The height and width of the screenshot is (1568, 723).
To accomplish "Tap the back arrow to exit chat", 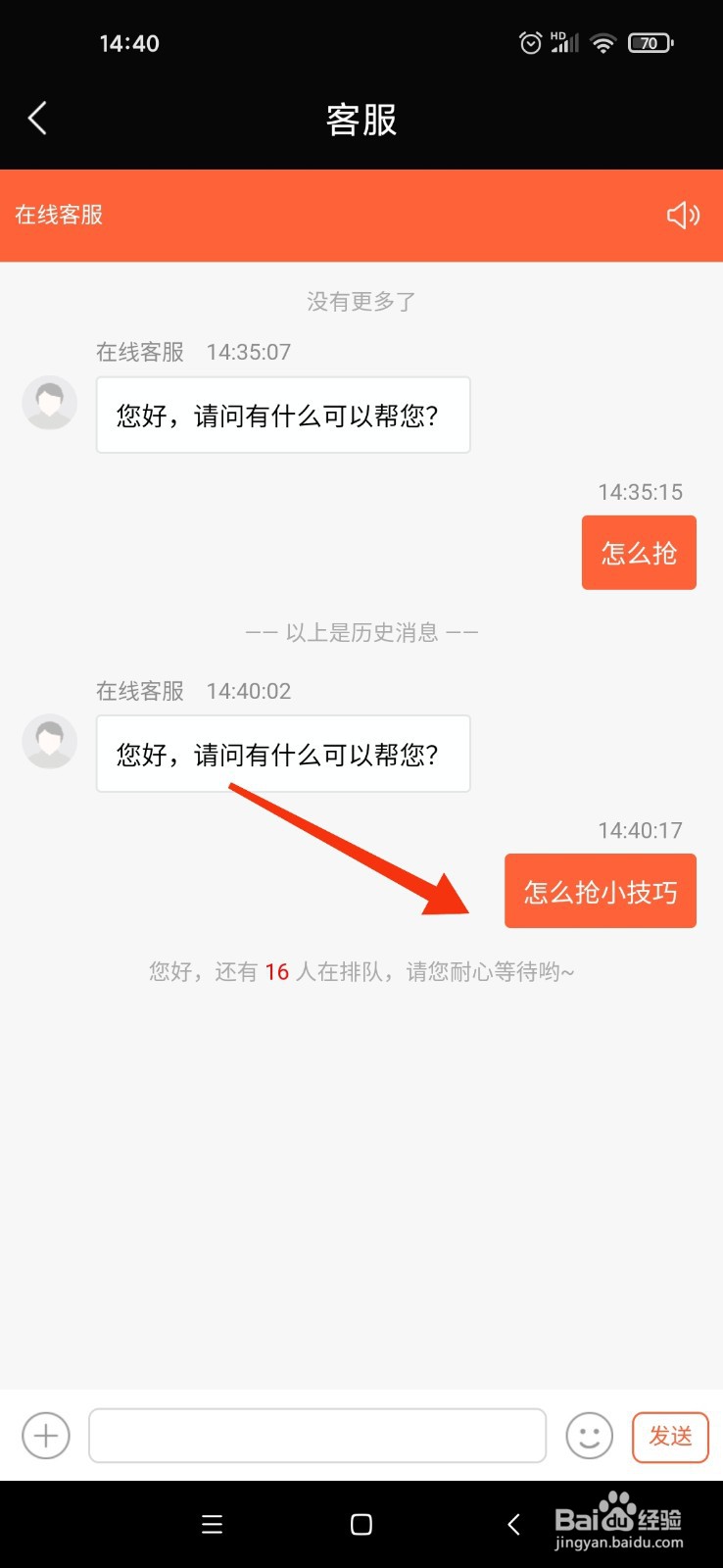I will [x=37, y=118].
